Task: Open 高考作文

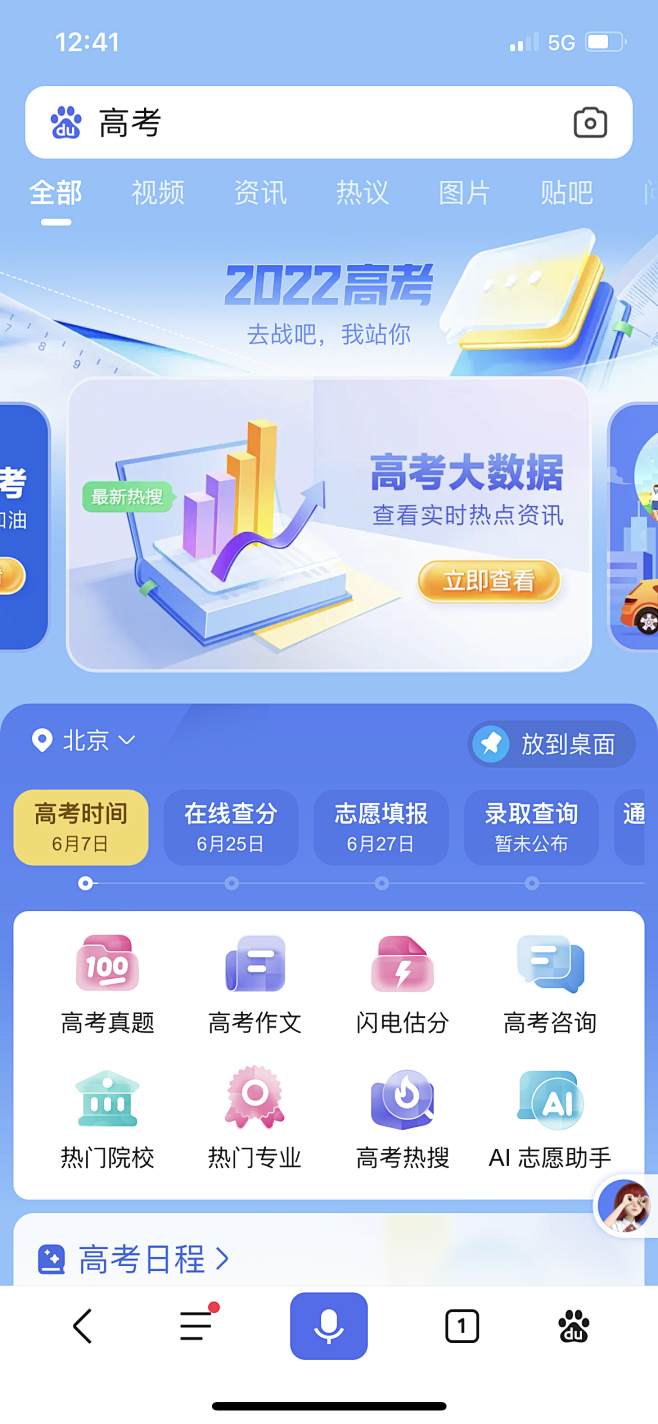Action: tap(254, 984)
